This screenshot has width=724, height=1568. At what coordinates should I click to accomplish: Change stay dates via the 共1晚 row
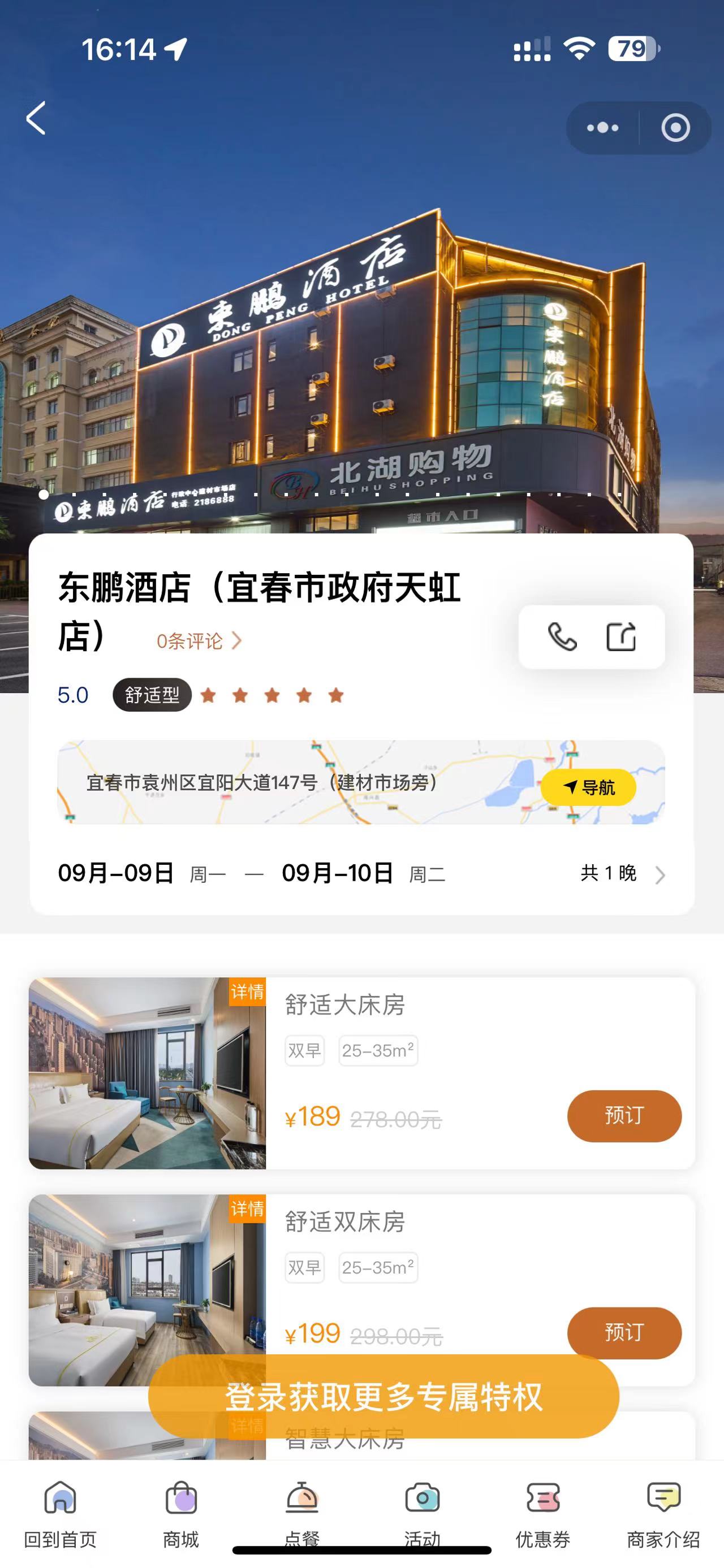click(x=621, y=874)
